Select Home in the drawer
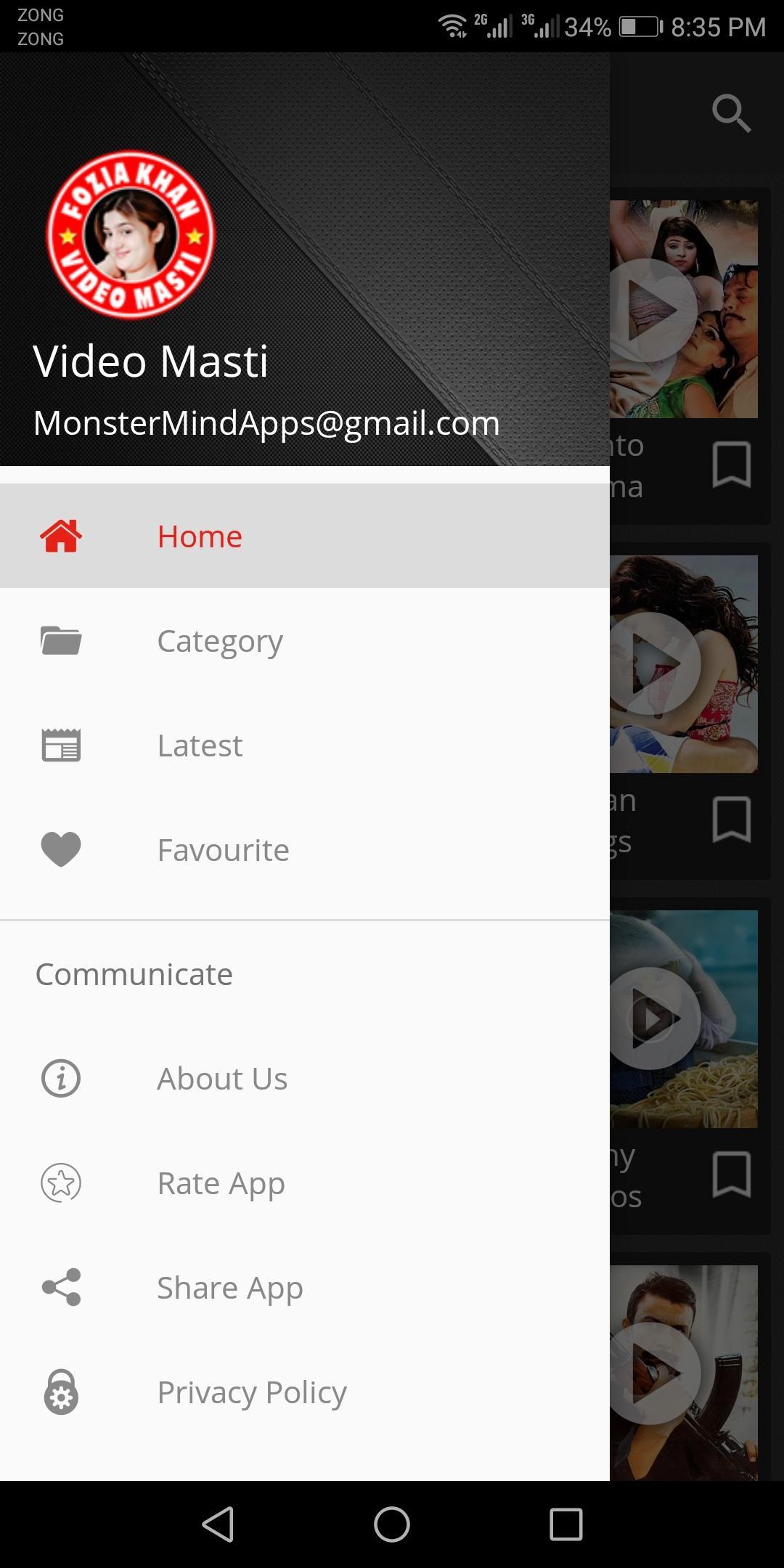Image resolution: width=784 pixels, height=1568 pixels. pyautogui.click(x=200, y=536)
